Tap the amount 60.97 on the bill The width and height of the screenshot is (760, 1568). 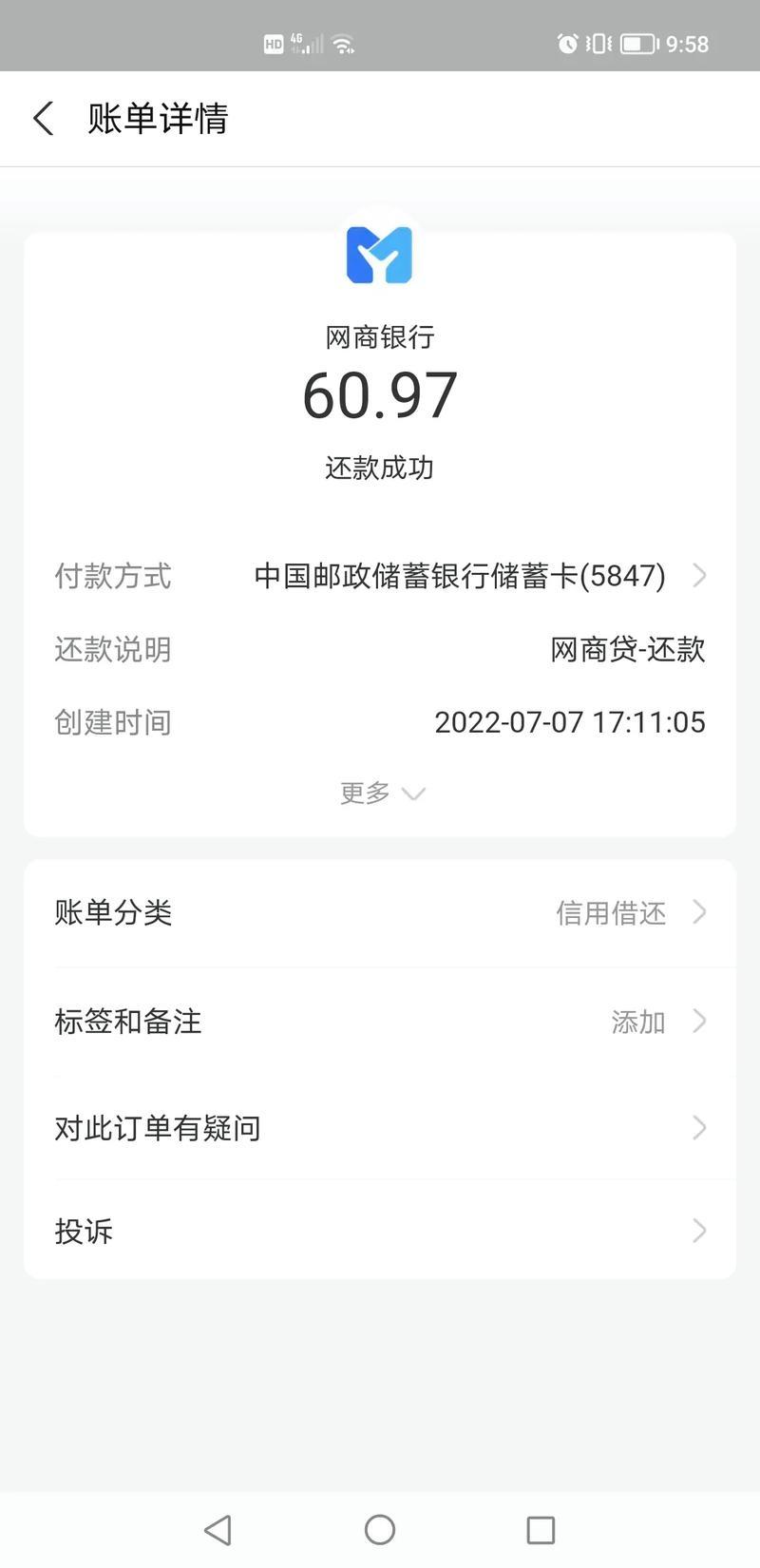[x=380, y=395]
